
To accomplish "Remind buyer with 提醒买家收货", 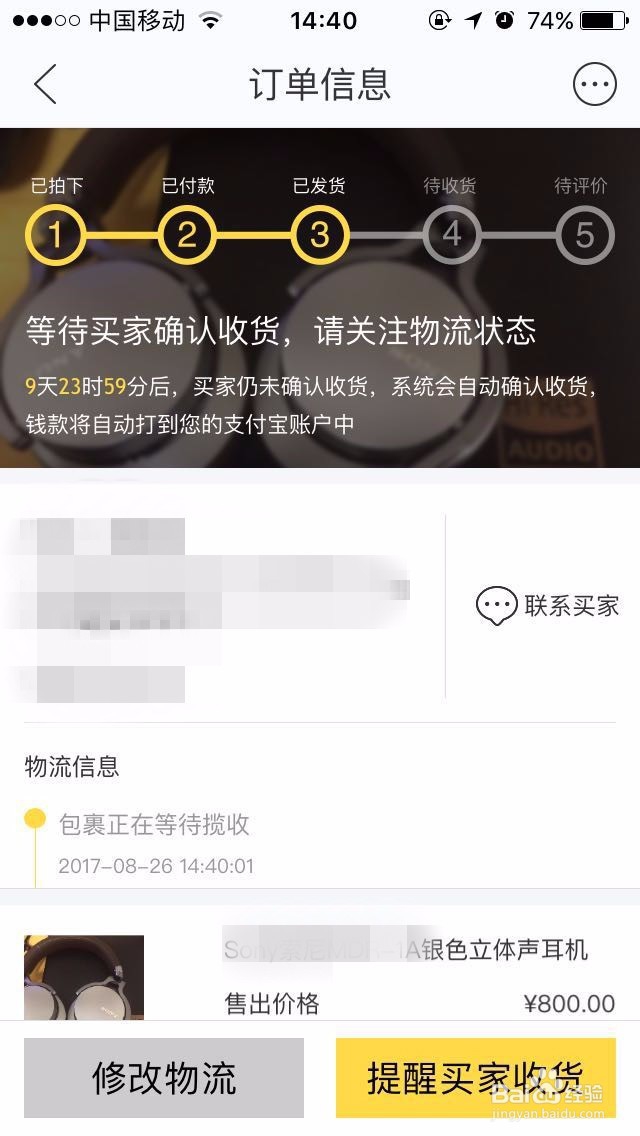I will tap(475, 1078).
